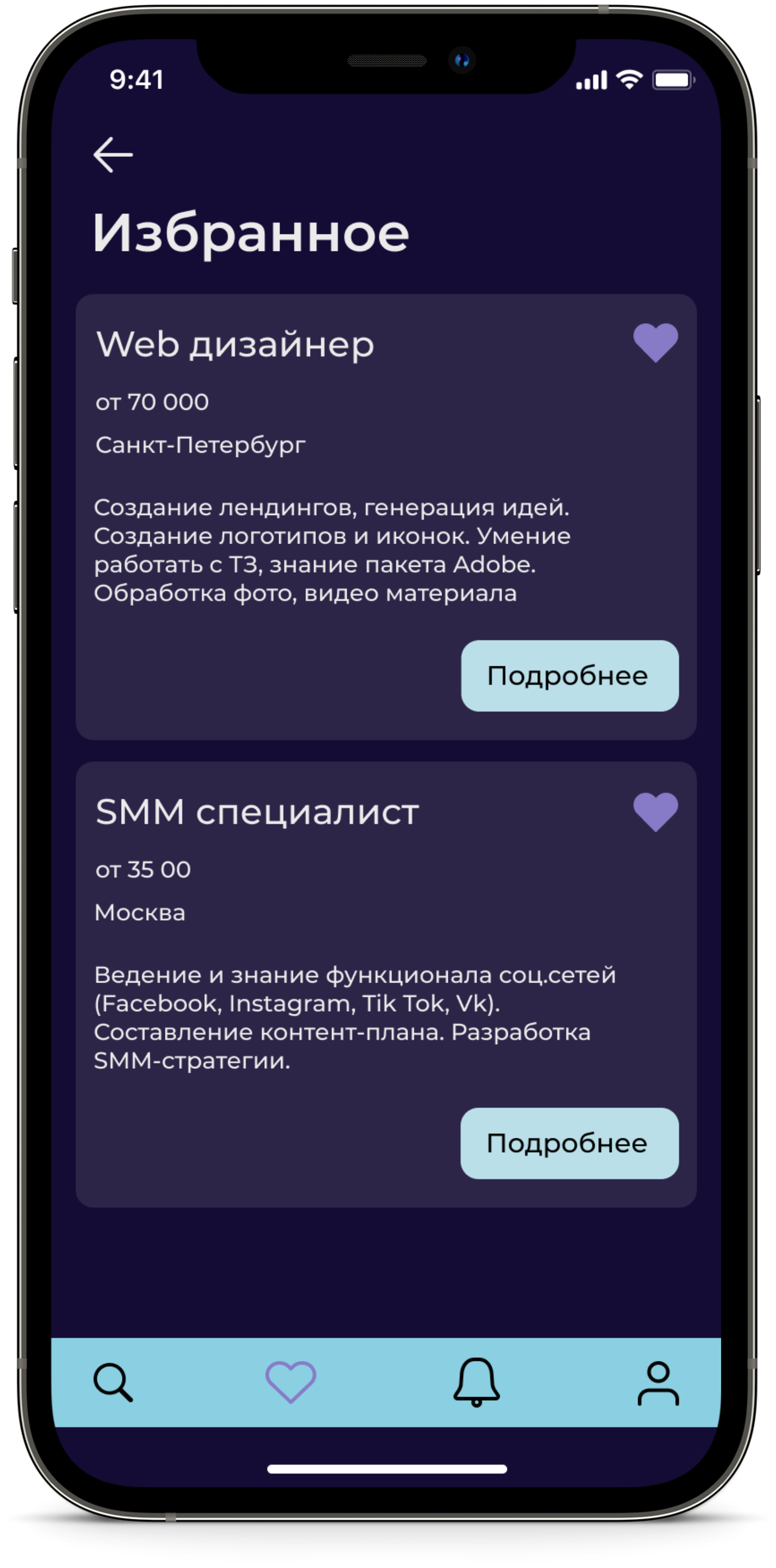Image resolution: width=776 pixels, height=1568 pixels.
Task: Open Подробнее for Web дизайнер
Action: pyautogui.click(x=569, y=676)
